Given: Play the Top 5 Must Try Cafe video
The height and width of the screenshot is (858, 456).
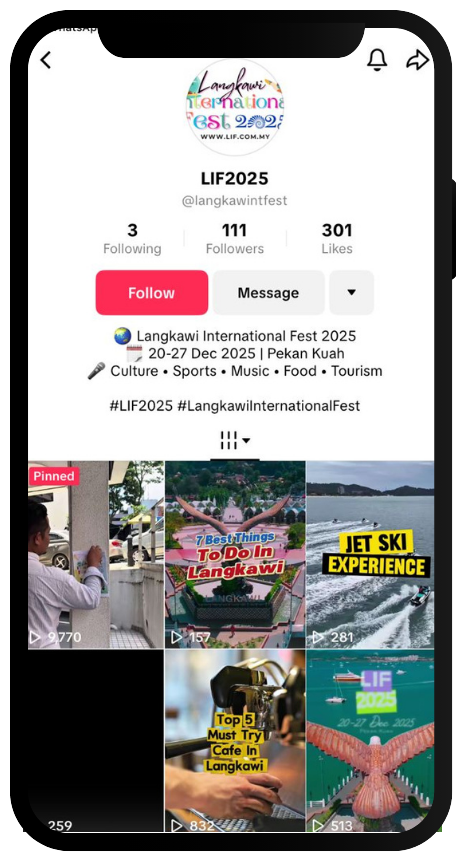Looking at the screenshot, I should click(x=235, y=741).
